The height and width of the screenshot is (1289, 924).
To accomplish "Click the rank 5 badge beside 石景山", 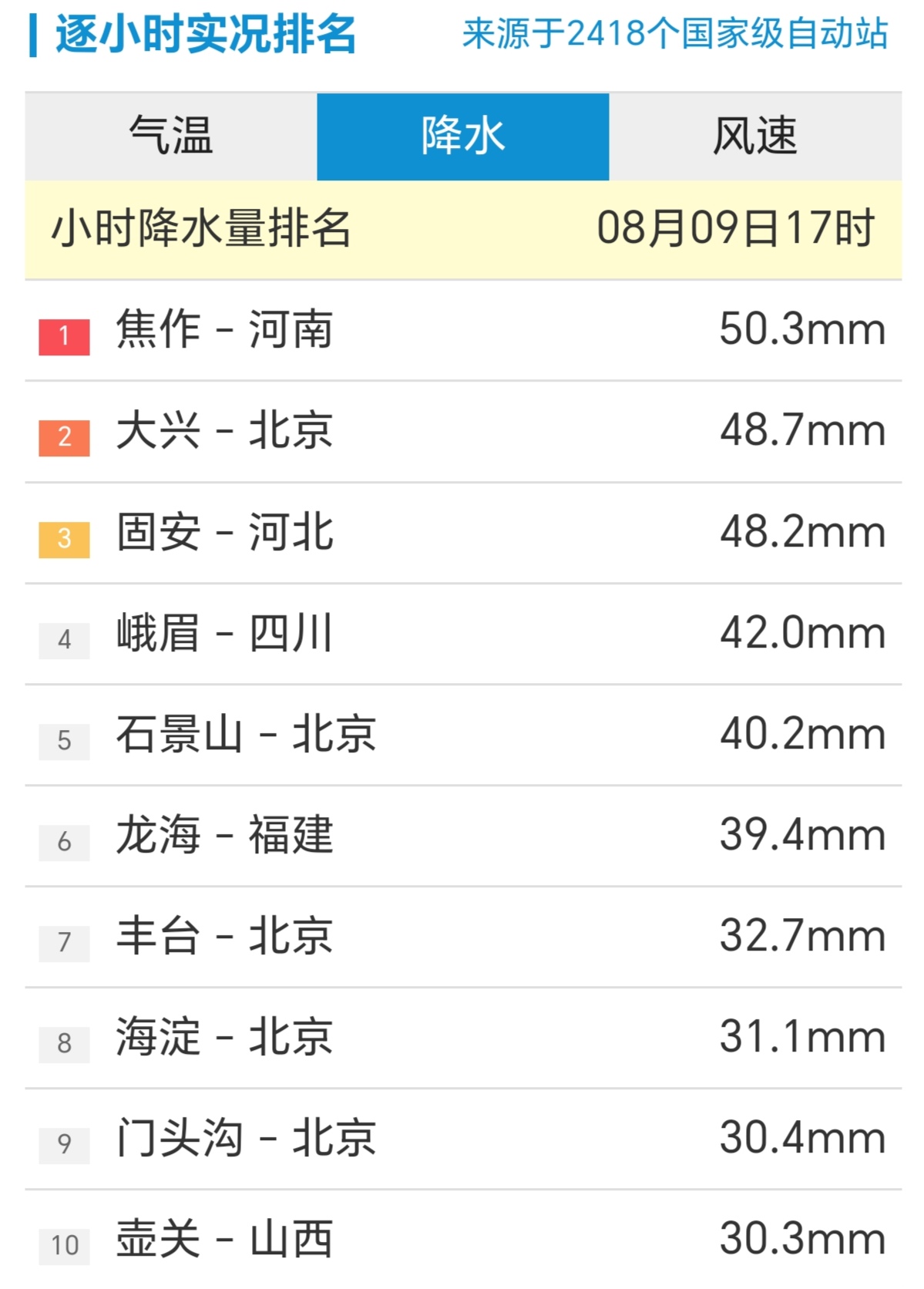I will tap(64, 736).
